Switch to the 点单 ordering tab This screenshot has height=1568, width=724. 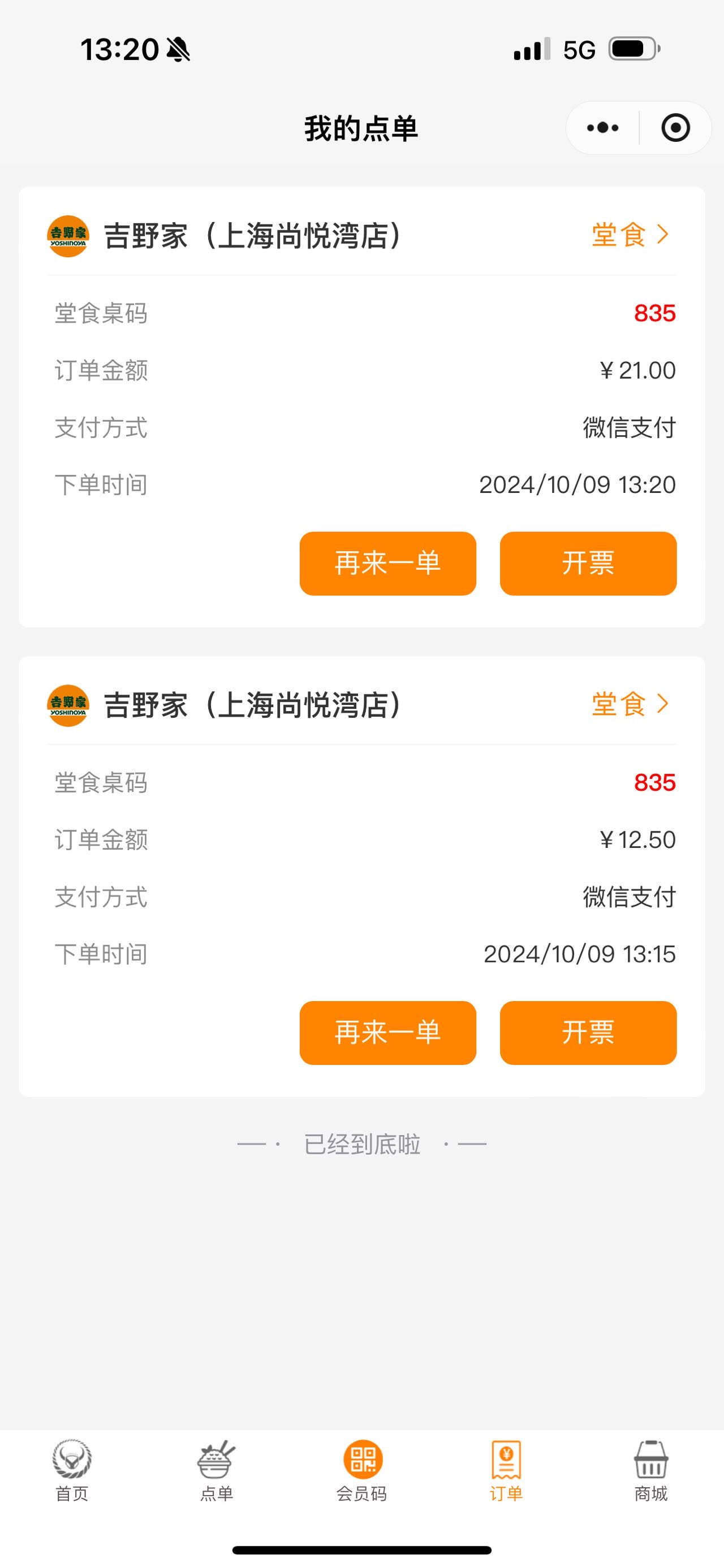217,1471
